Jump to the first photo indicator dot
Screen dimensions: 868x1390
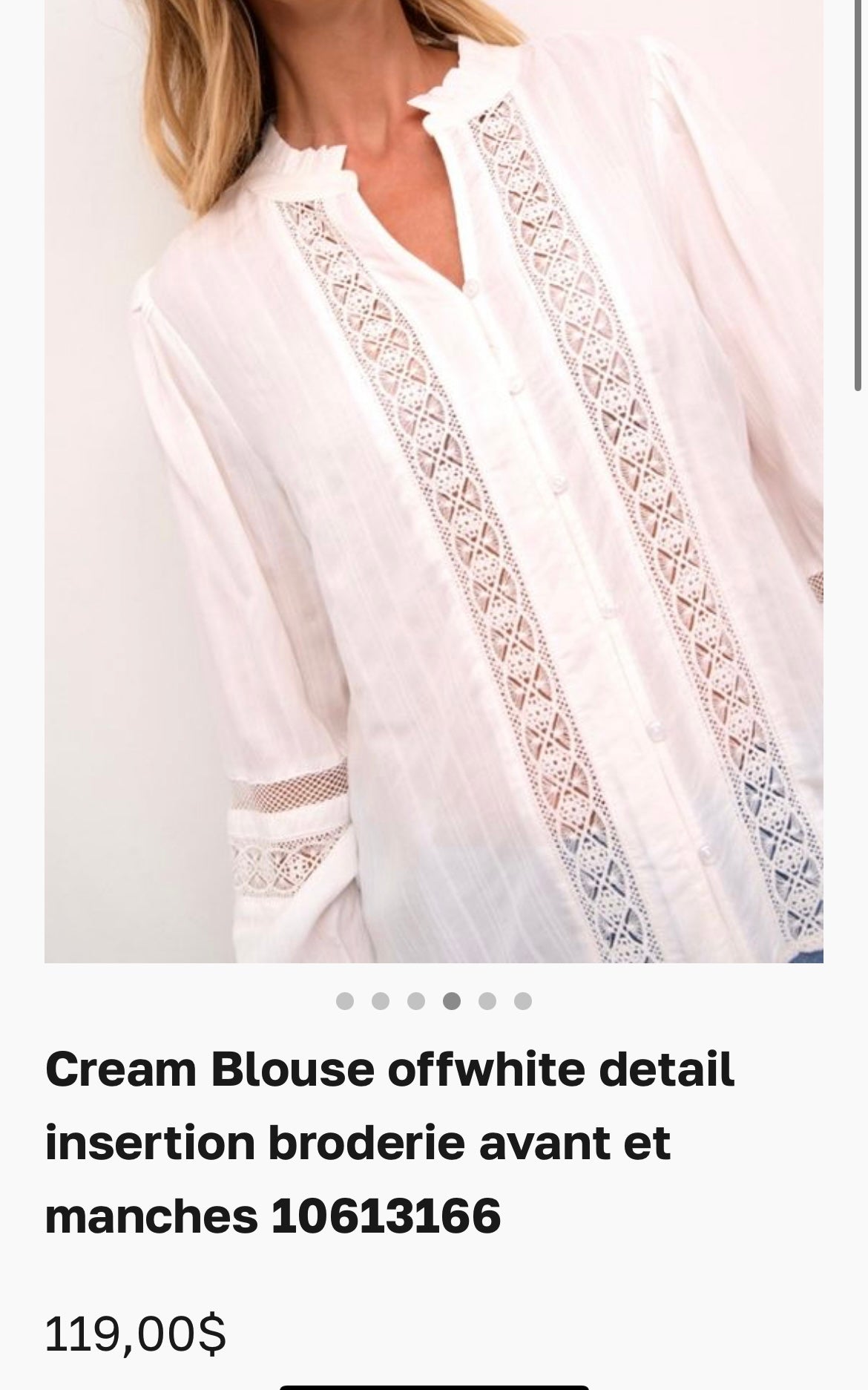point(345,1001)
